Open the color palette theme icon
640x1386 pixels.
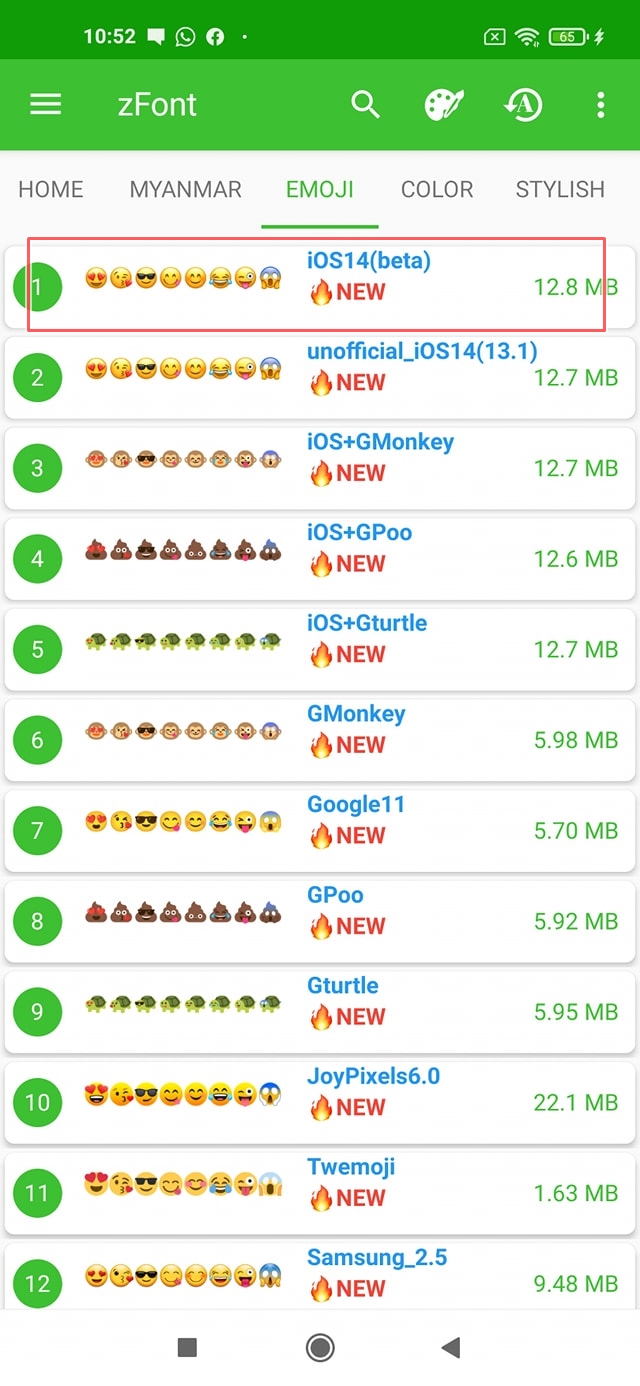(x=444, y=105)
